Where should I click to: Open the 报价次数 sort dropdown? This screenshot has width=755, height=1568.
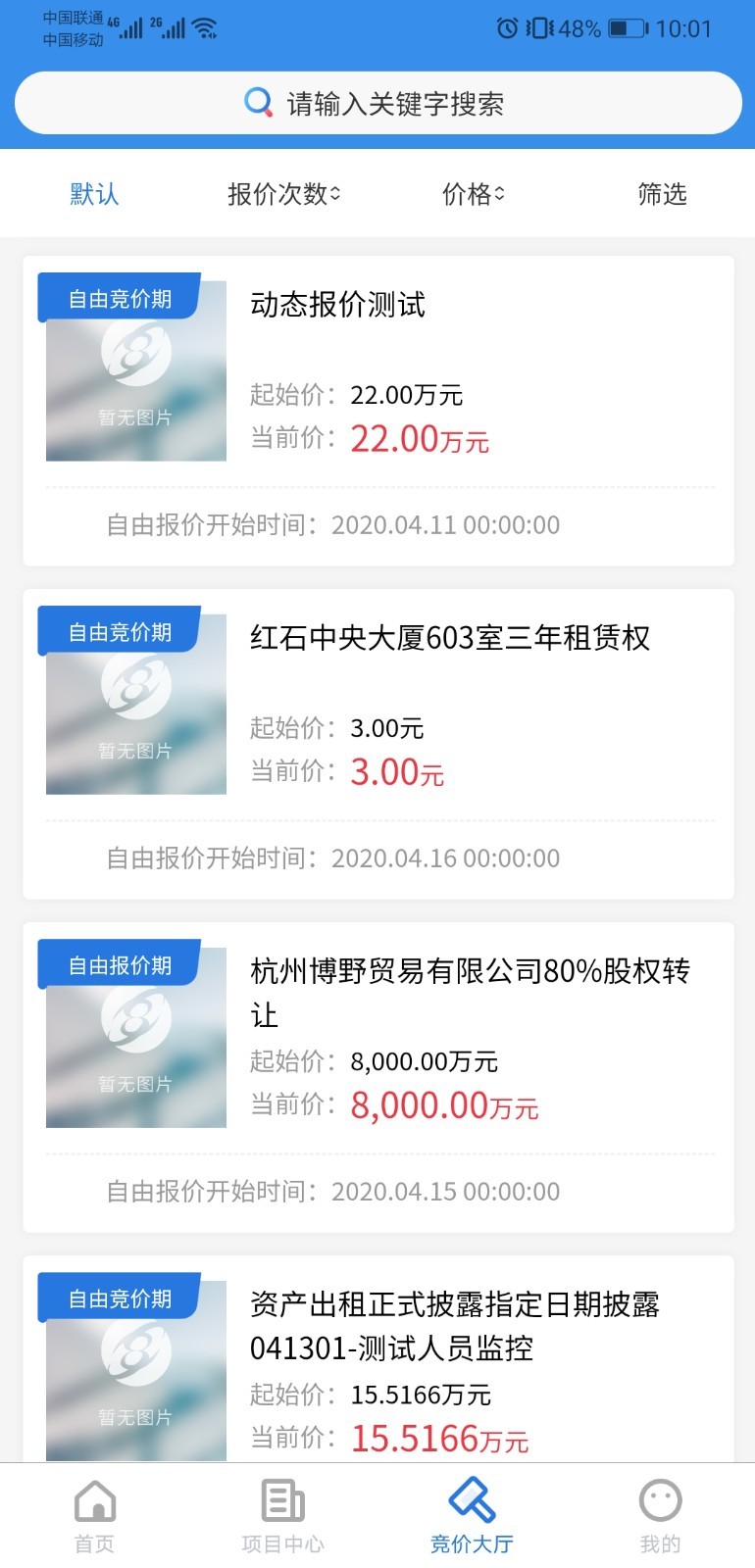click(282, 194)
